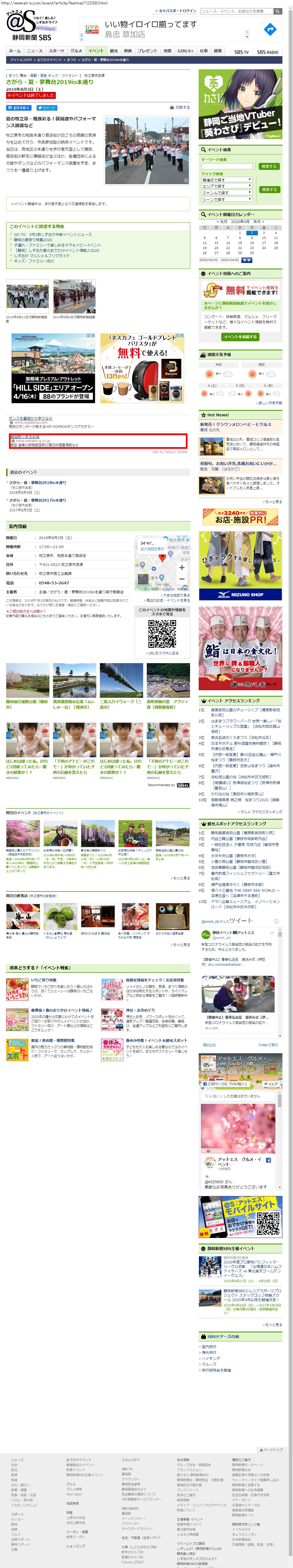The height and width of the screenshot is (1568, 293).
Task: Expand the エリアで探す dropdown
Action: [227, 186]
